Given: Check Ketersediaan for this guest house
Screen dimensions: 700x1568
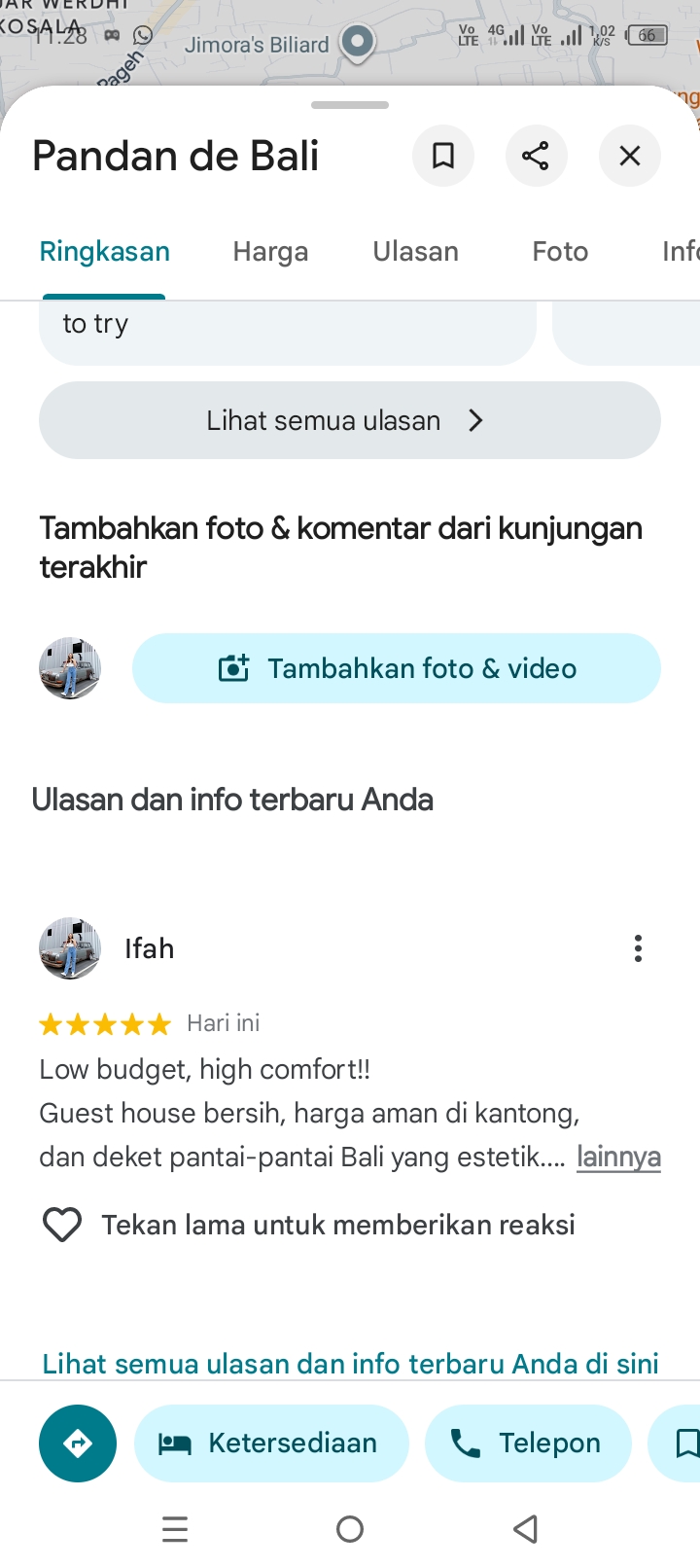Looking at the screenshot, I should click(271, 1443).
